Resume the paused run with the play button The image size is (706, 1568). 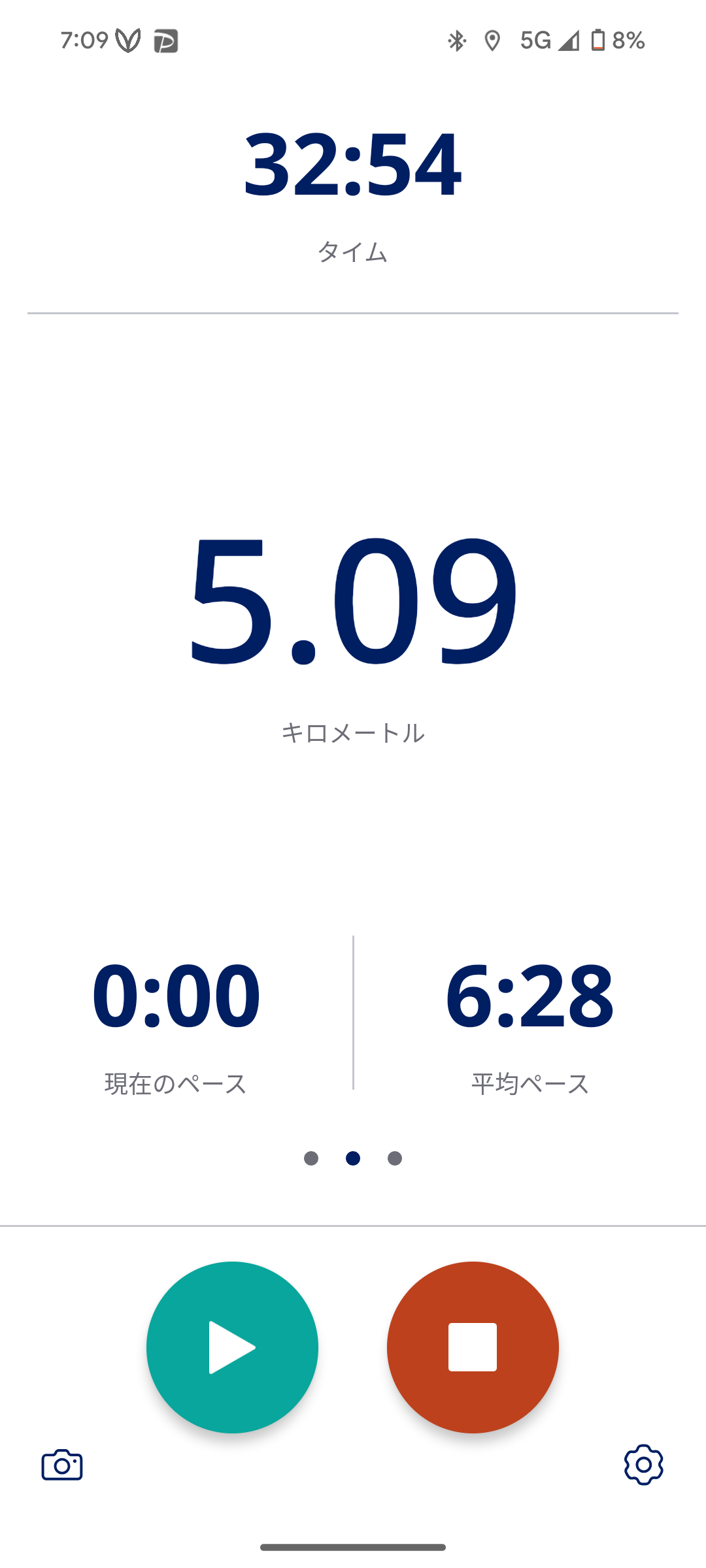pos(232,1347)
